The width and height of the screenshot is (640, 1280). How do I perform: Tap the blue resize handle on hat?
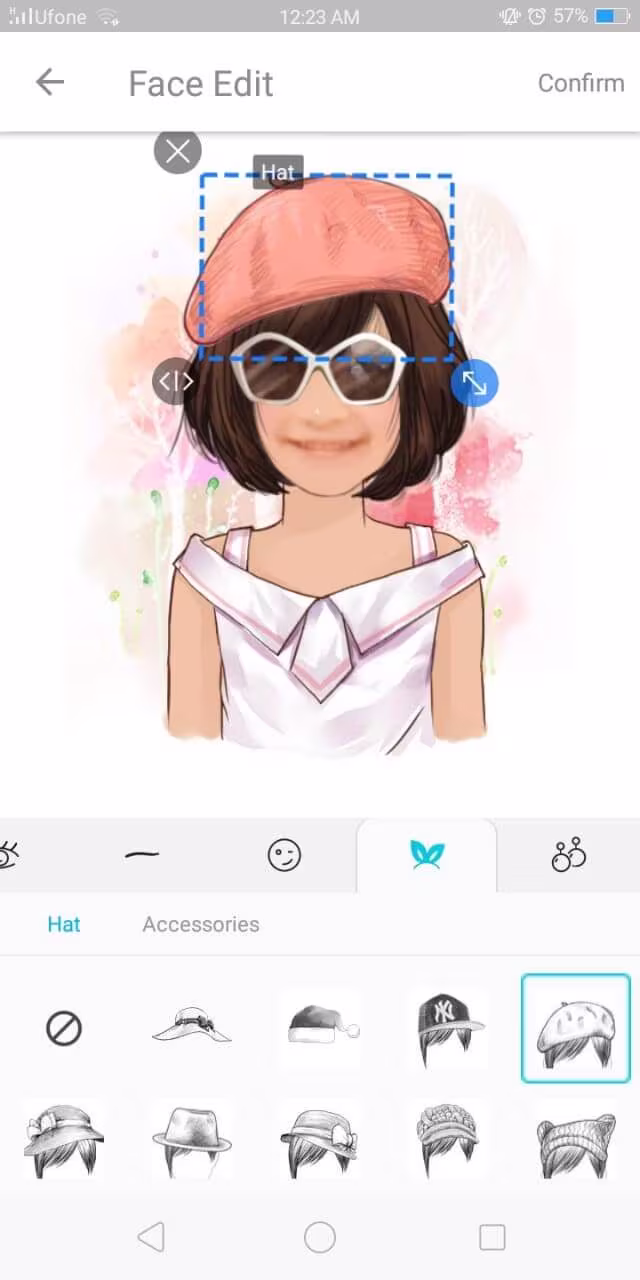point(474,383)
